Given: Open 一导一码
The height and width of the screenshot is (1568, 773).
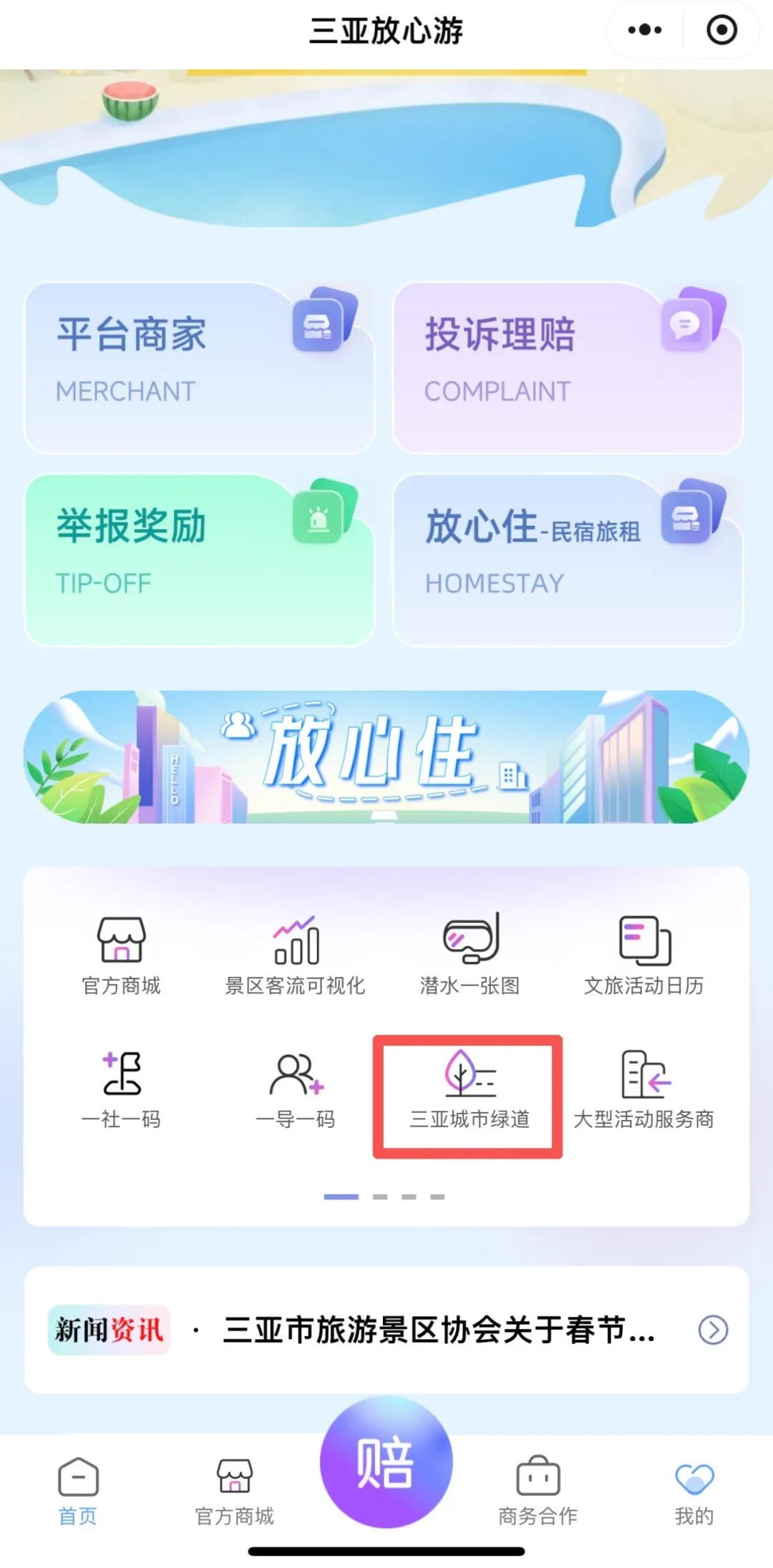Looking at the screenshot, I should click(296, 1089).
